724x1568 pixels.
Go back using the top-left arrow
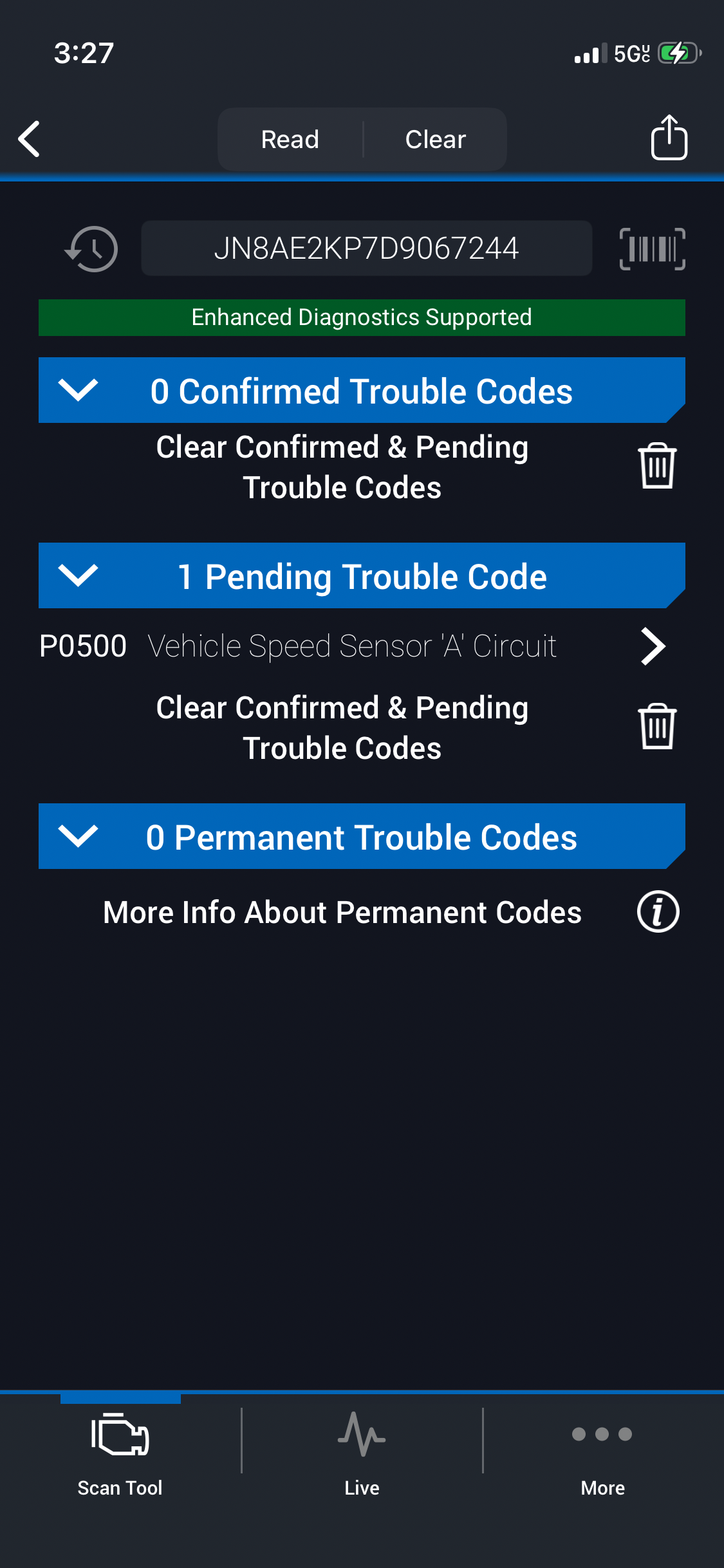30,139
